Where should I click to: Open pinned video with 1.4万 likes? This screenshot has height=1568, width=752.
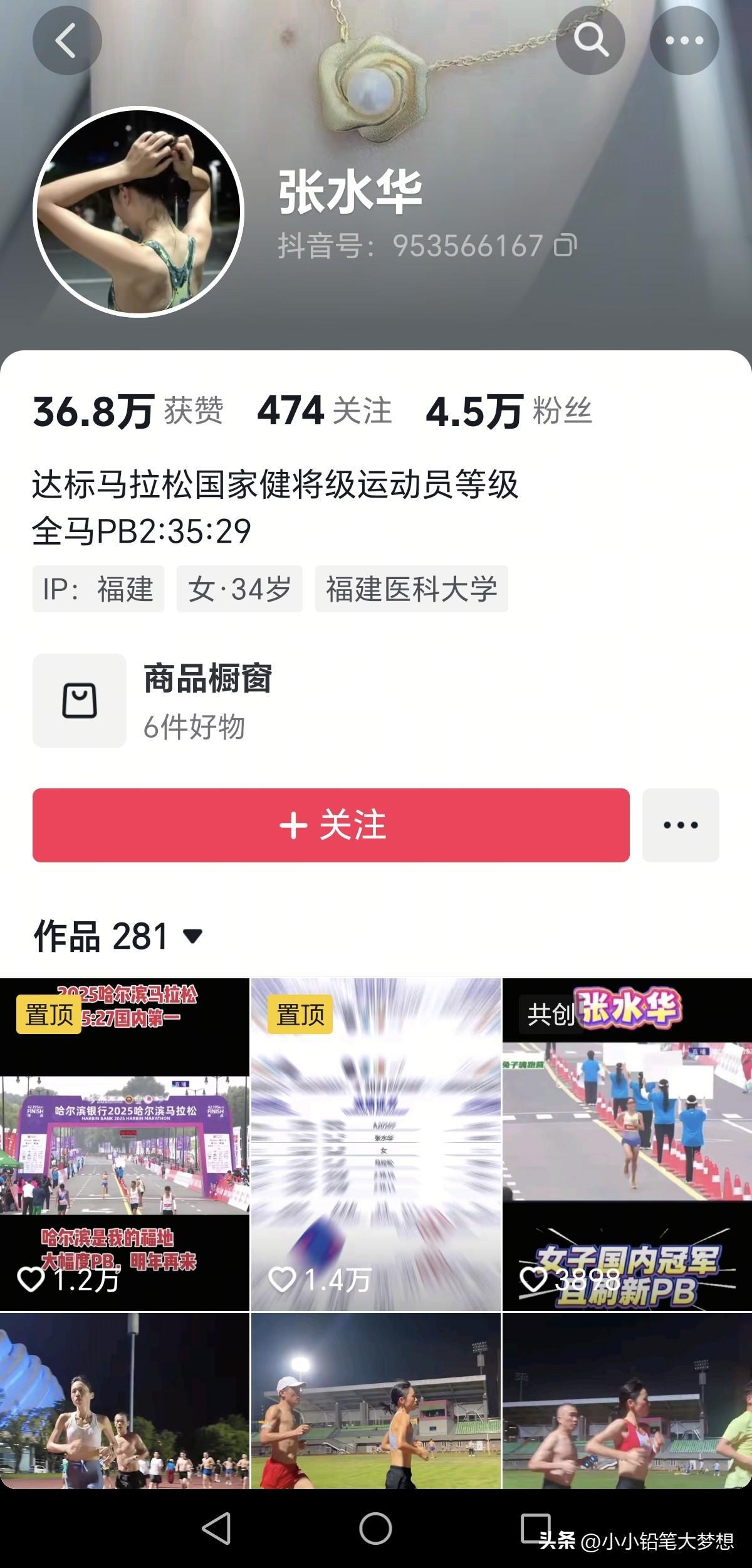pyautogui.click(x=376, y=1144)
